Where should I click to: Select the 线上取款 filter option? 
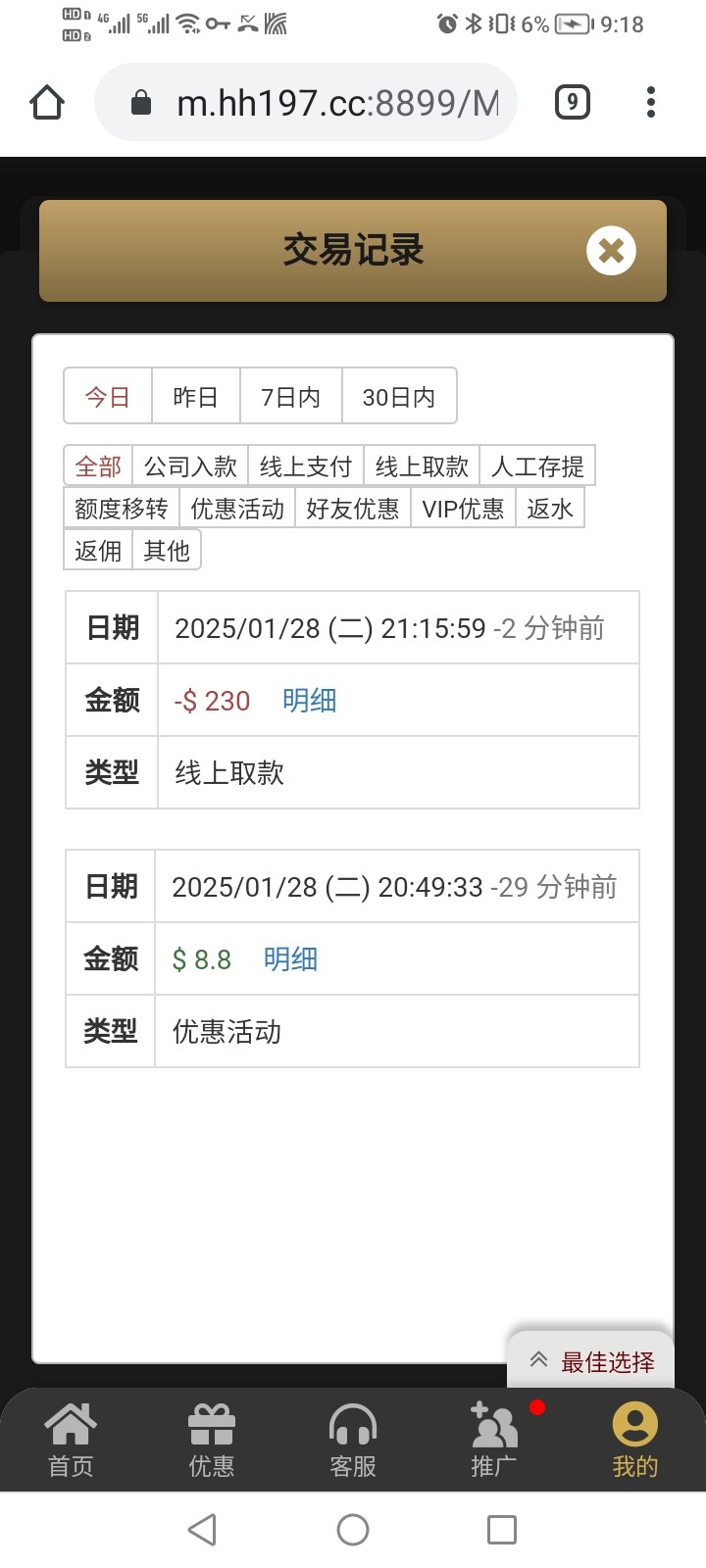tap(421, 465)
